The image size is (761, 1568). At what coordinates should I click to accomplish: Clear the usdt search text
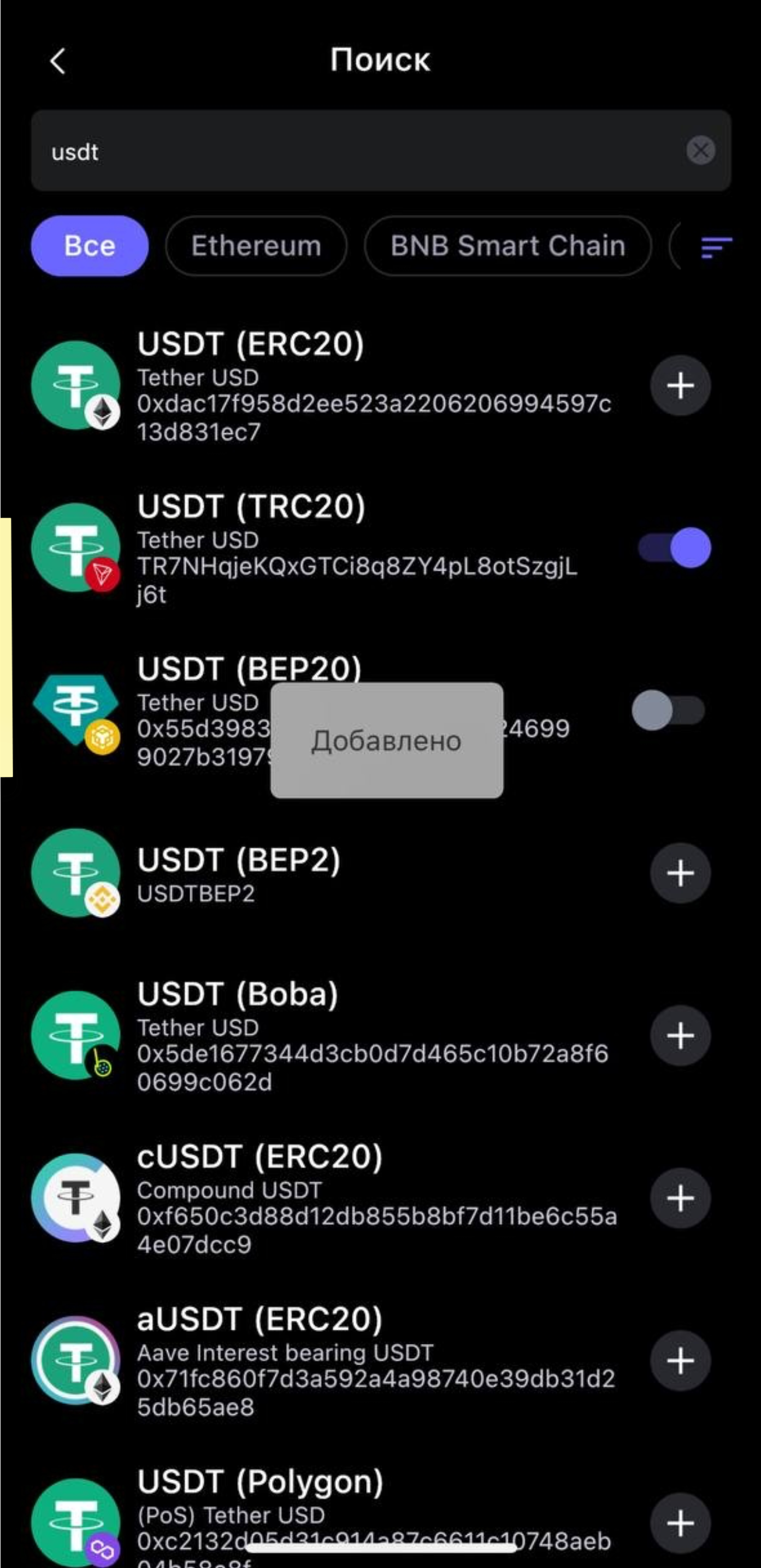[x=700, y=150]
